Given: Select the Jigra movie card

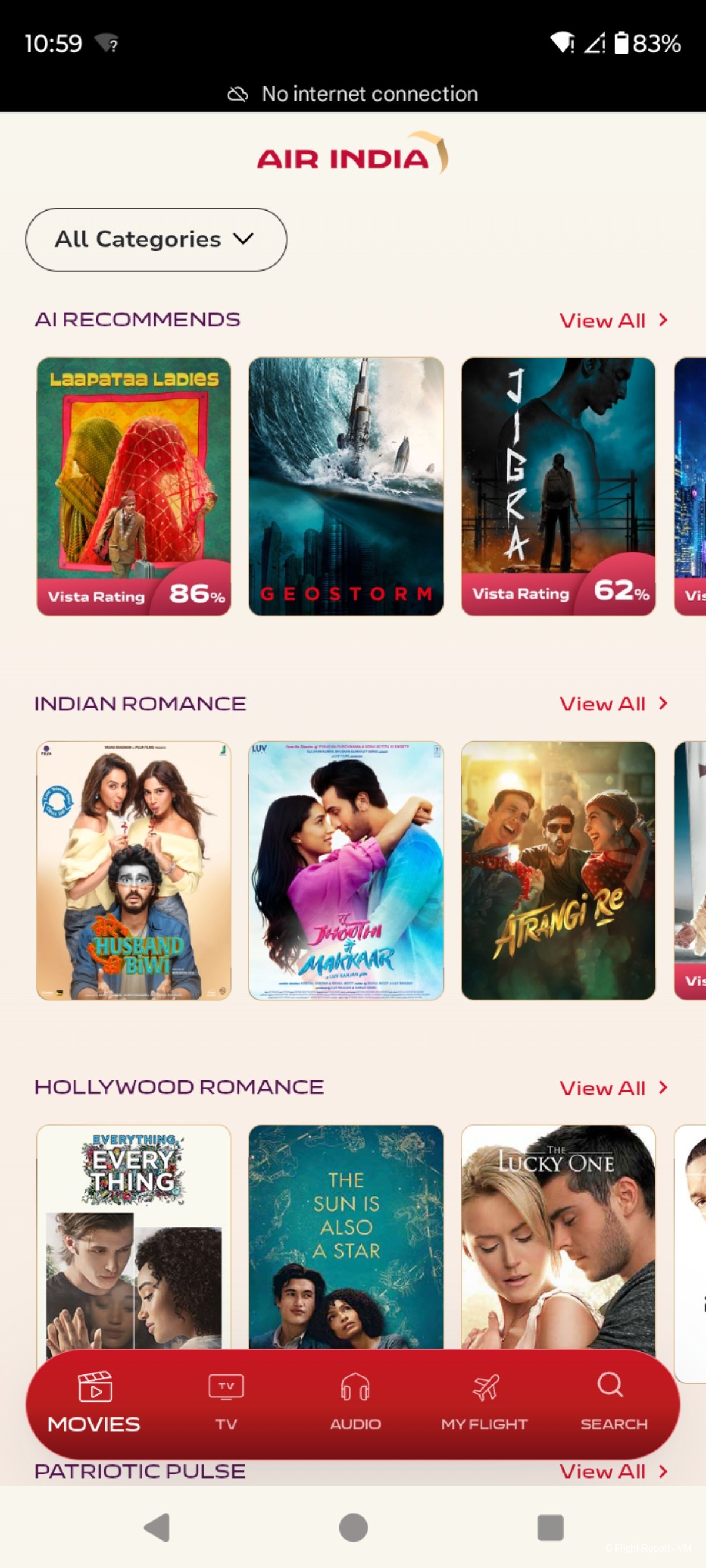Looking at the screenshot, I should 558,486.
